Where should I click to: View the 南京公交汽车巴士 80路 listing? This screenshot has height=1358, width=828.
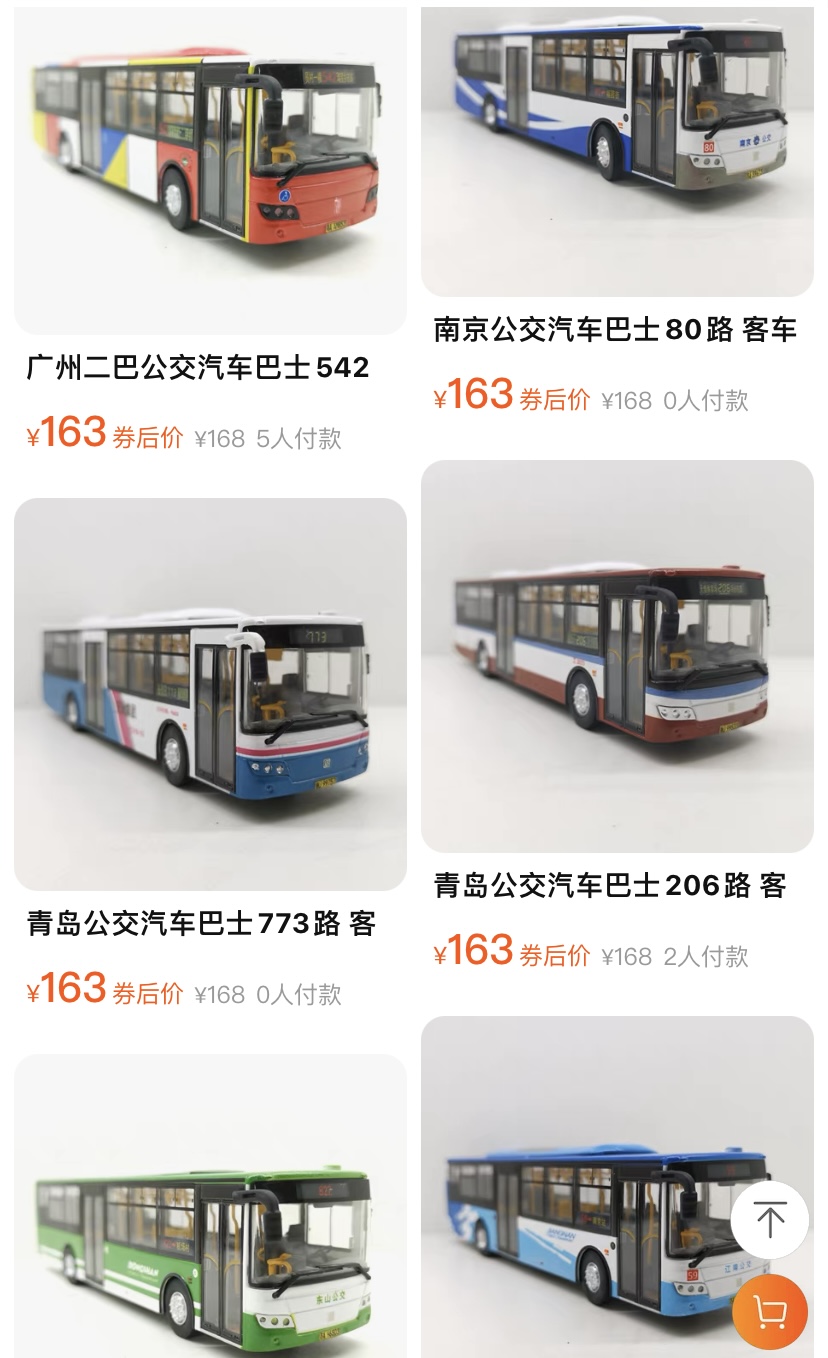click(x=617, y=150)
